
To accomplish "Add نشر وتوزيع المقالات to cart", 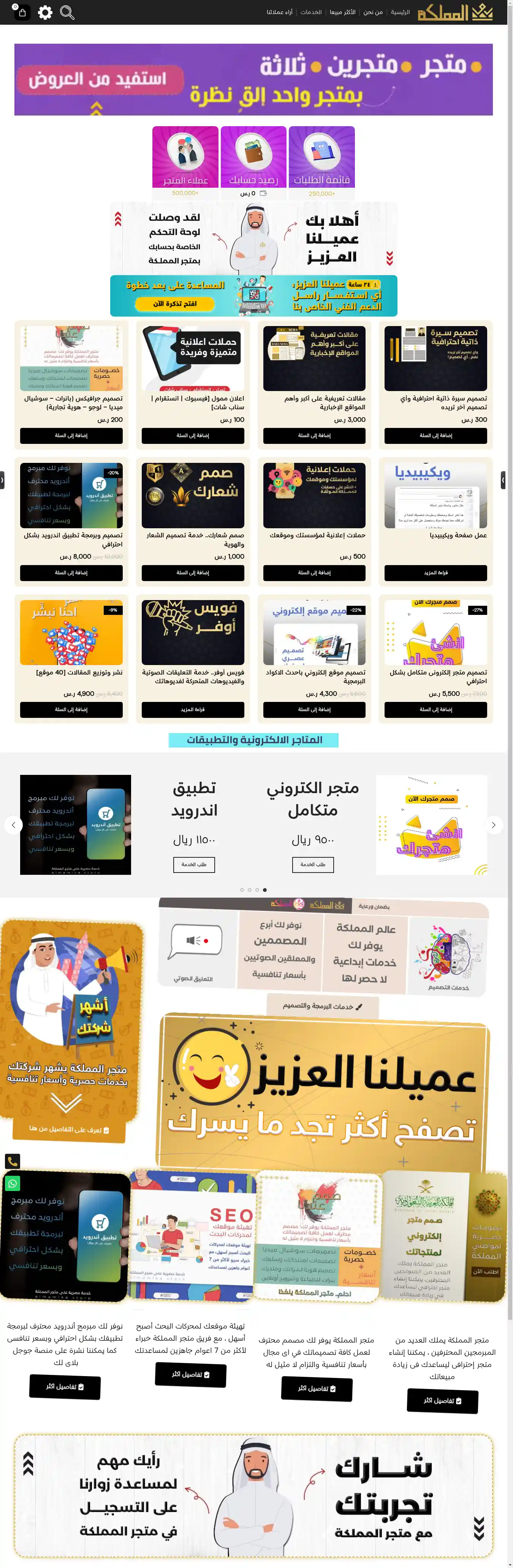I will tap(71, 710).
